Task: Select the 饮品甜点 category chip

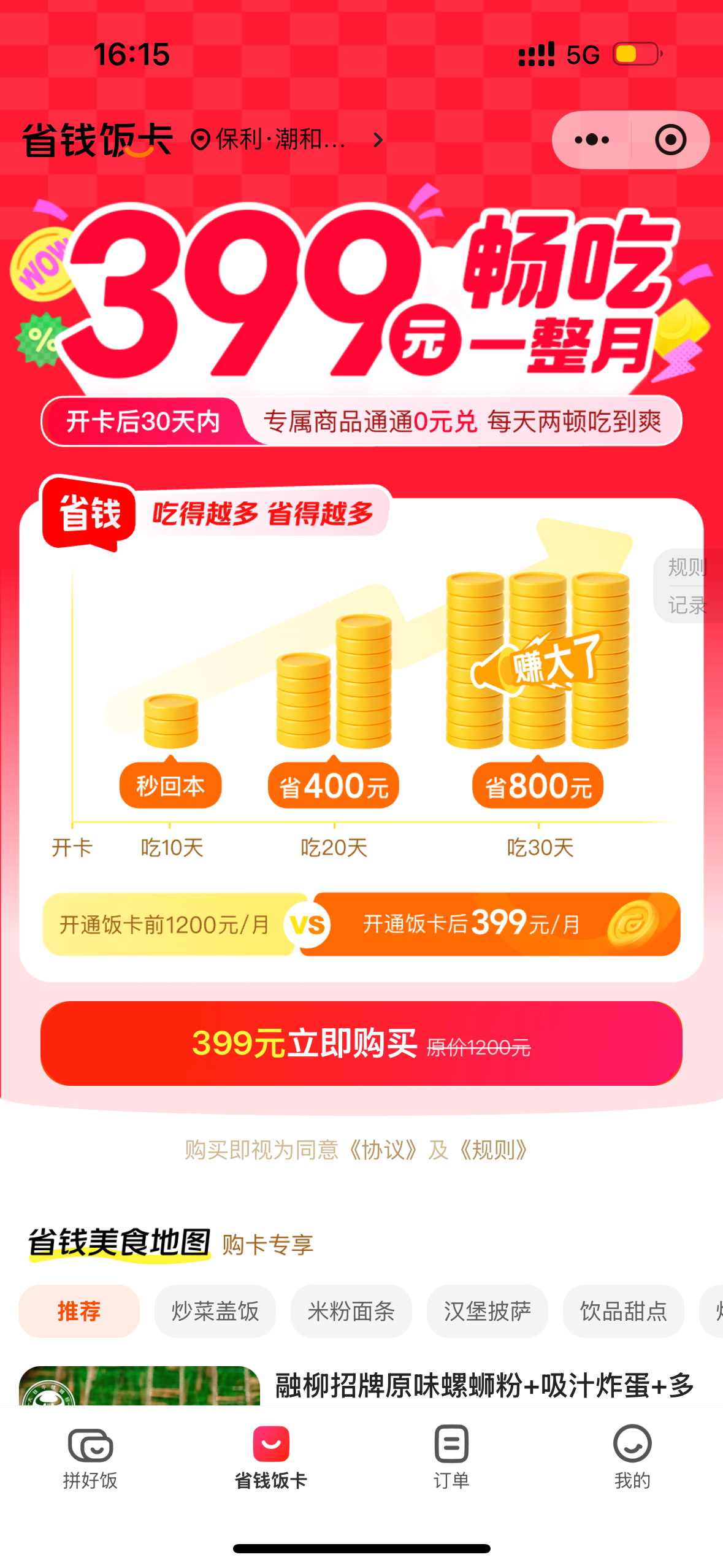Action: click(624, 1311)
